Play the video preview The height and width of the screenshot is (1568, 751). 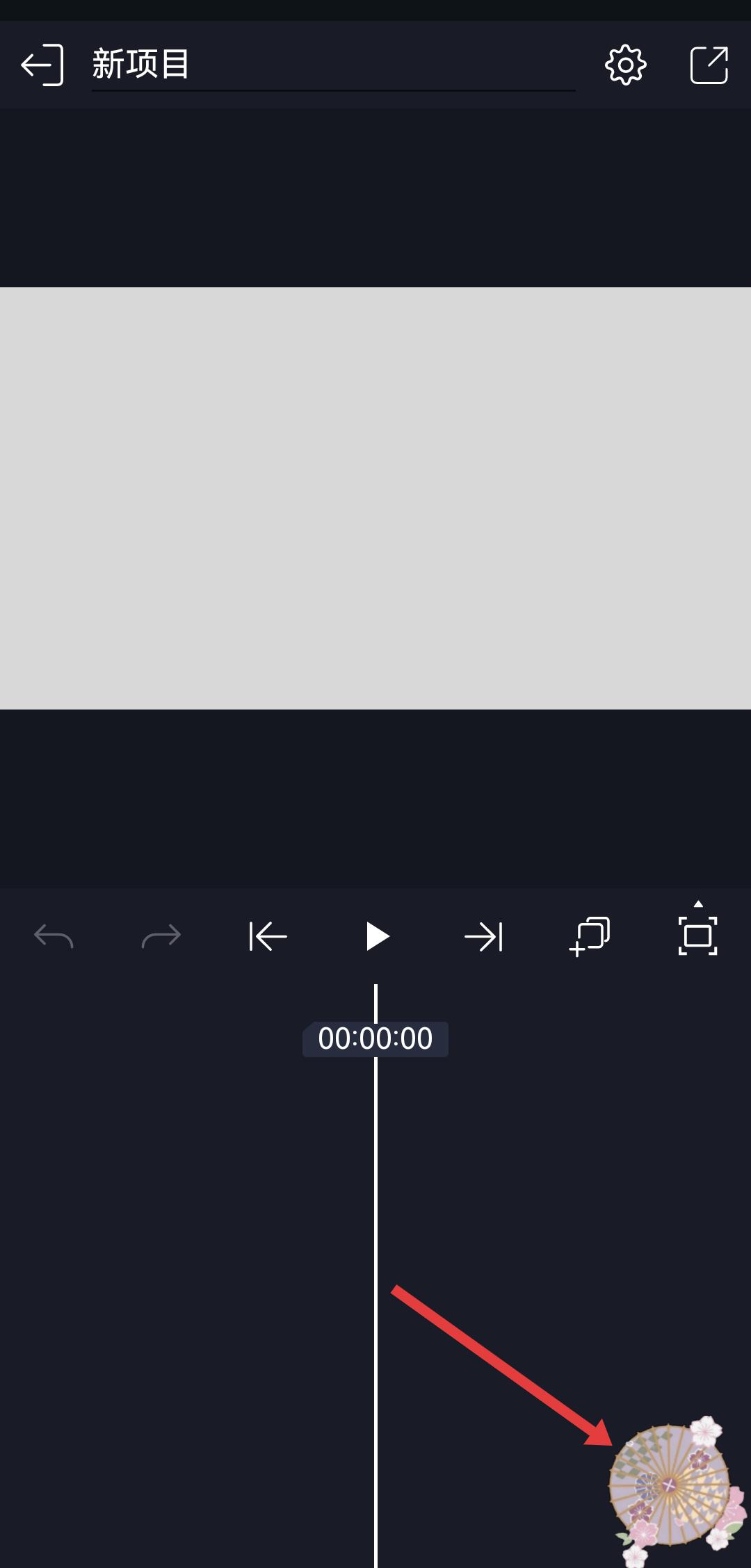click(x=376, y=936)
